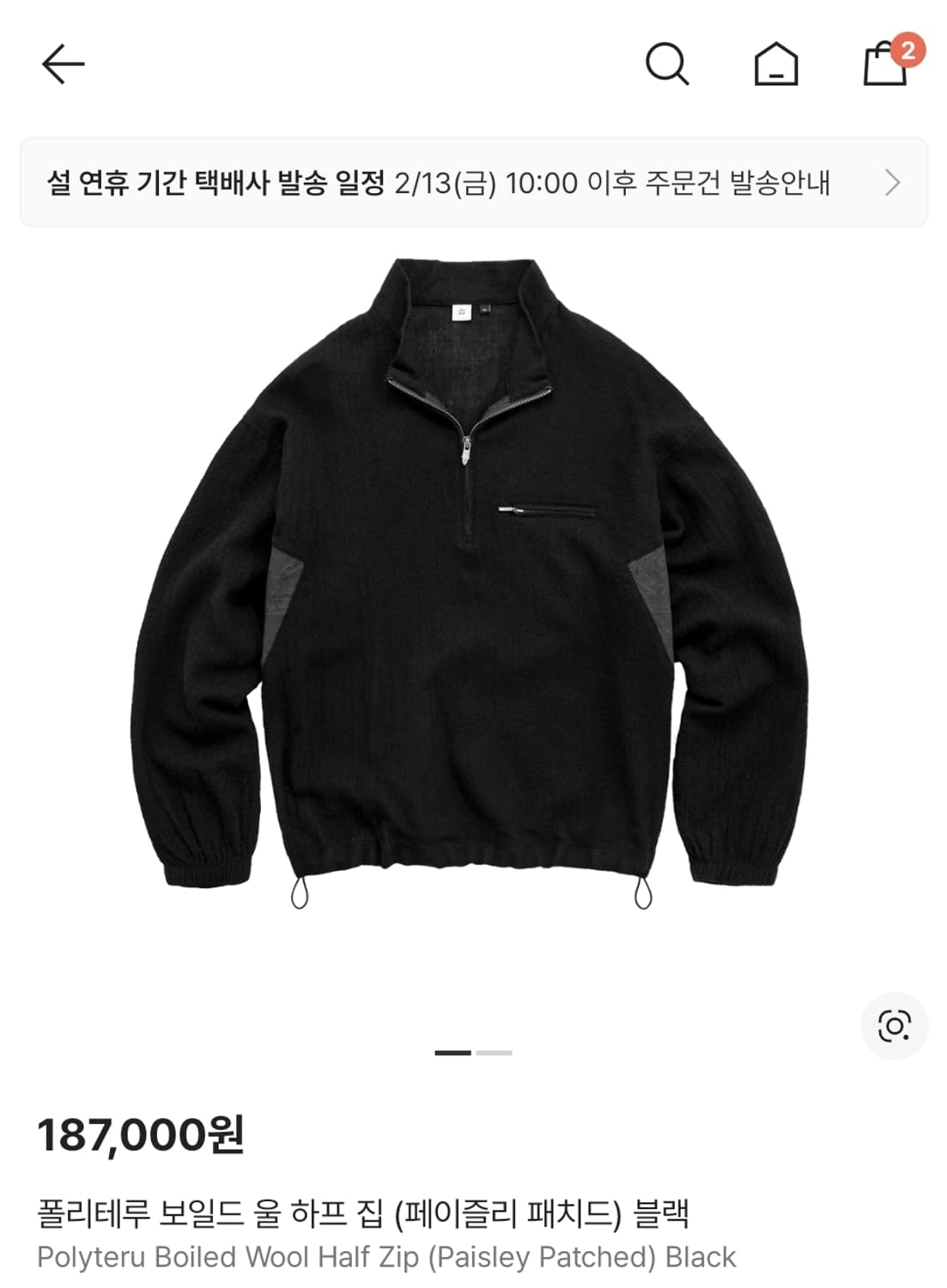Select the active black carousel indicator

coord(453,1051)
